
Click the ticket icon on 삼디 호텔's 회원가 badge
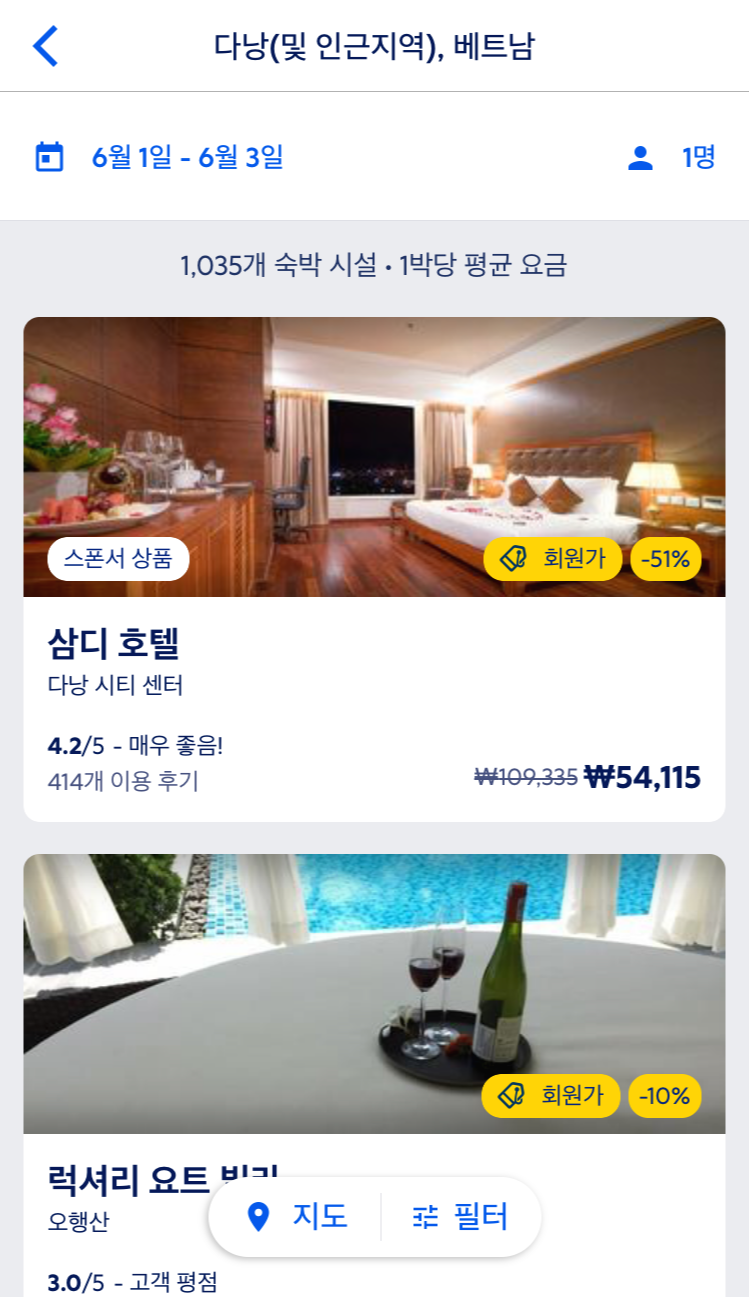tap(512, 559)
